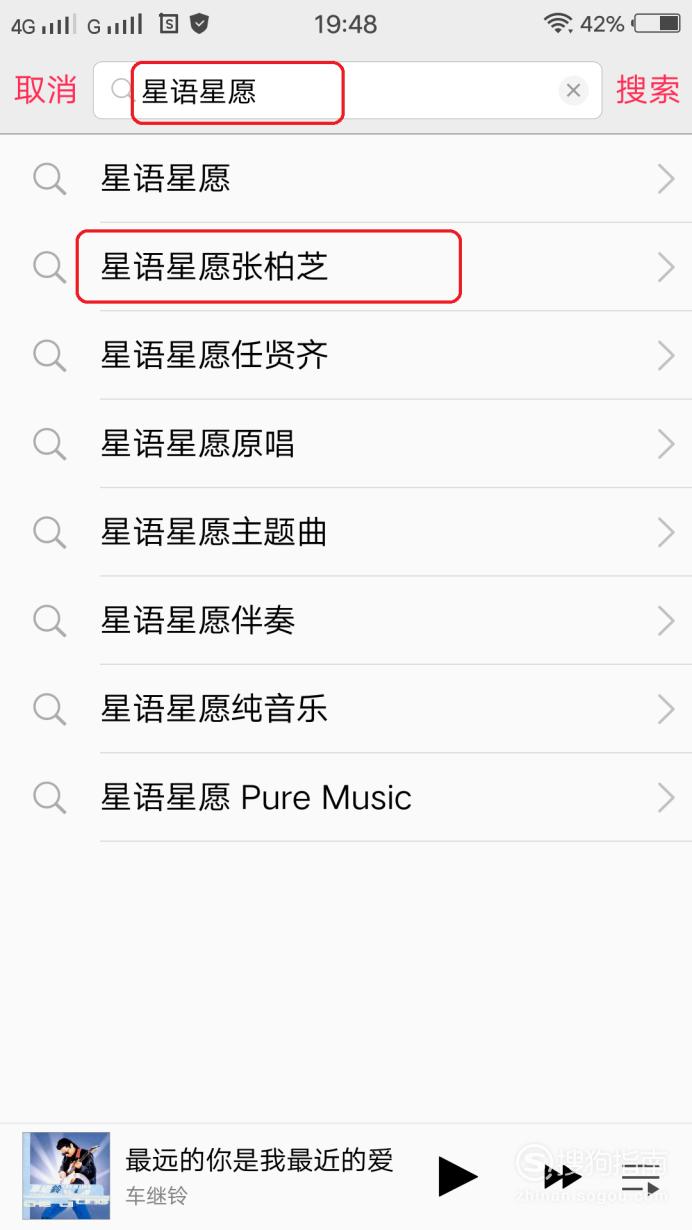This screenshot has width=692, height=1230.
Task: Select the first suggestion 星语星愿
Action: coord(346,179)
